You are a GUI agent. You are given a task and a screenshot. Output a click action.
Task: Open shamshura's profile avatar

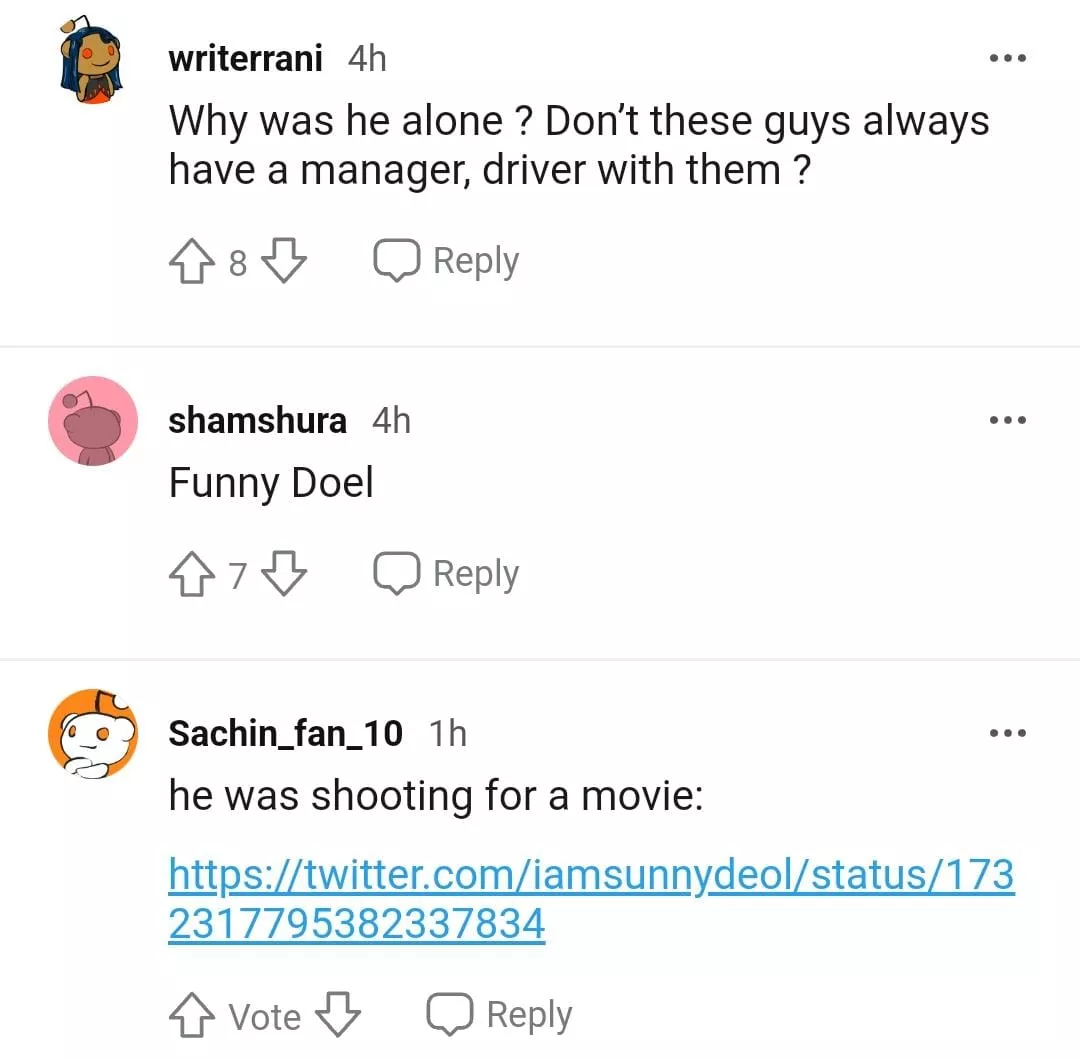pos(92,421)
